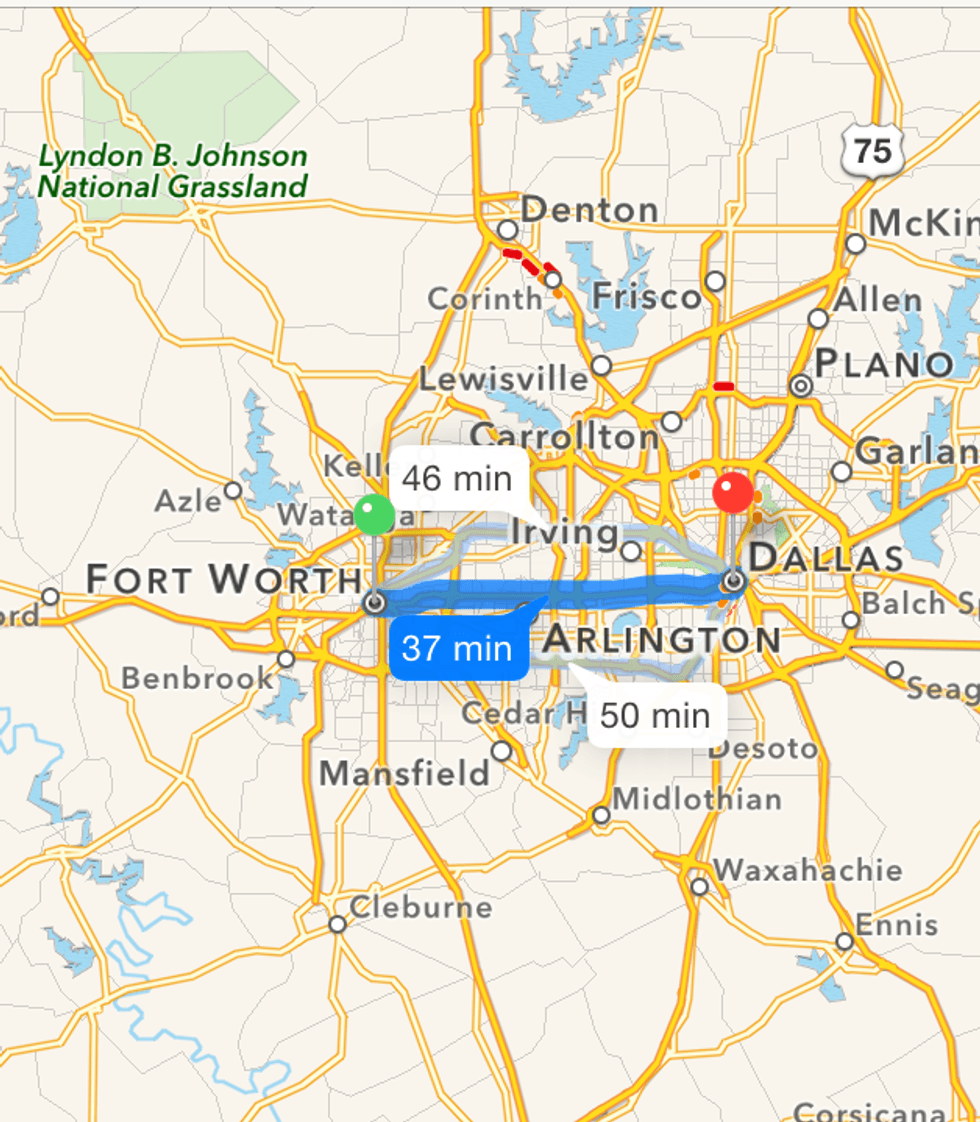Tap the green start pin in Fort Worth
The image size is (980, 1122).
(375, 515)
